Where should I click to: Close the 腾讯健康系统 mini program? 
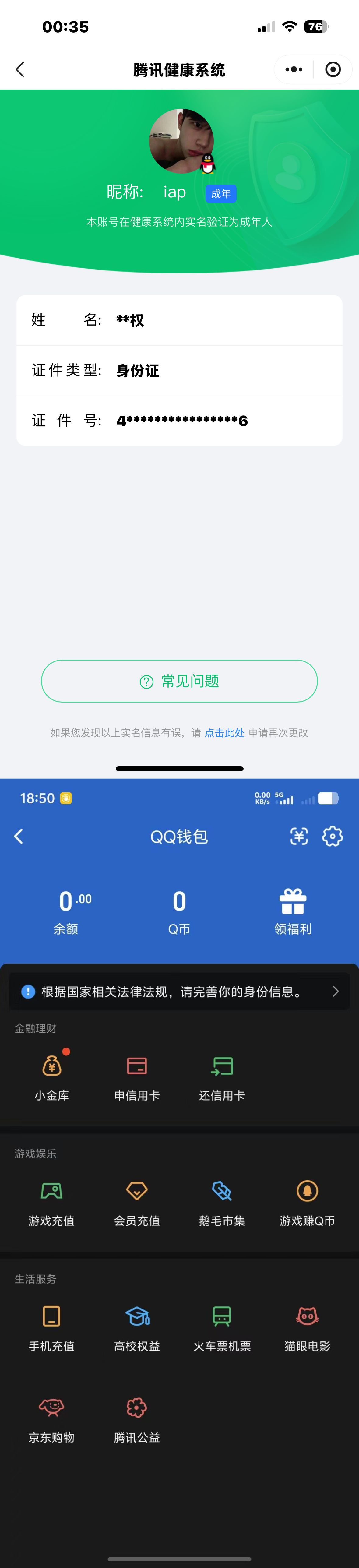point(333,69)
